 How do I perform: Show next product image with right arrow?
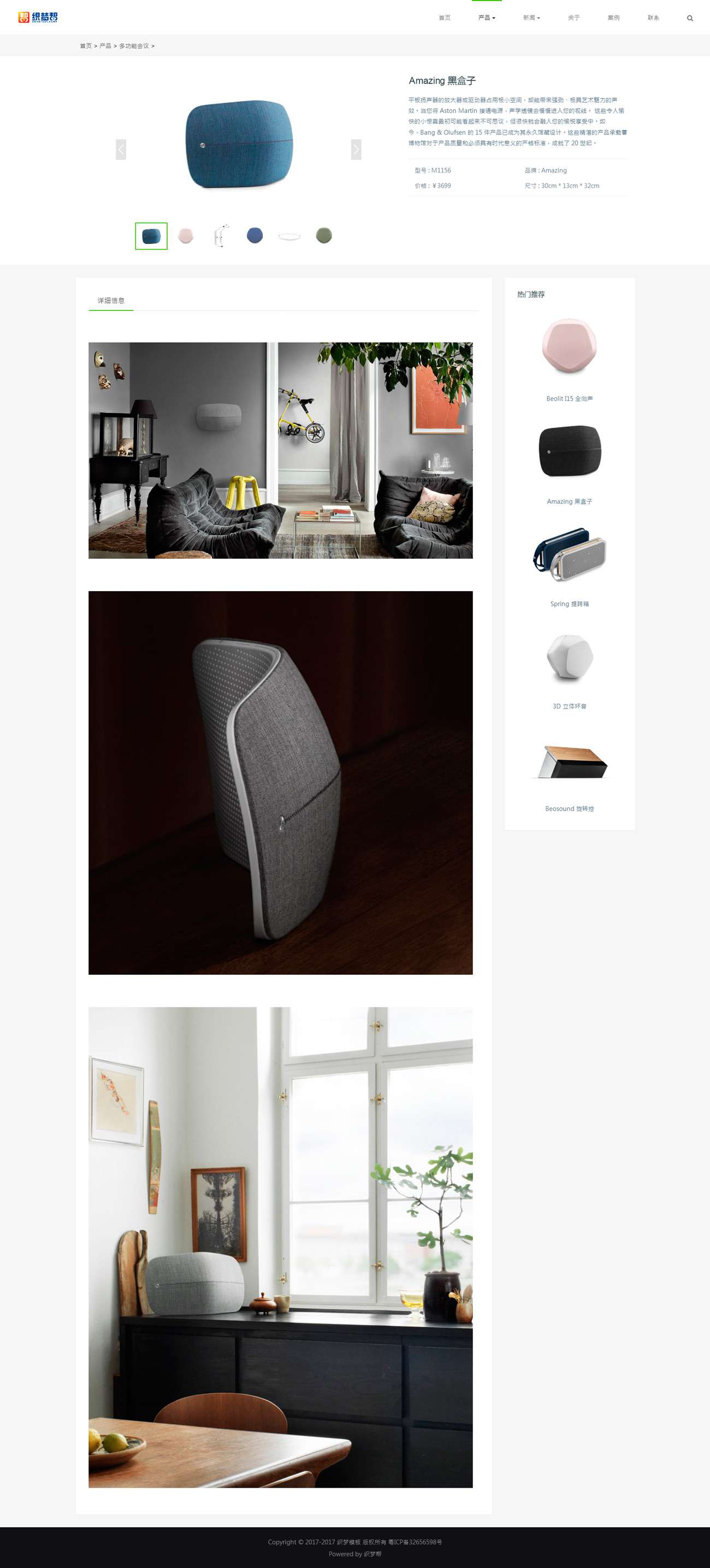point(356,149)
